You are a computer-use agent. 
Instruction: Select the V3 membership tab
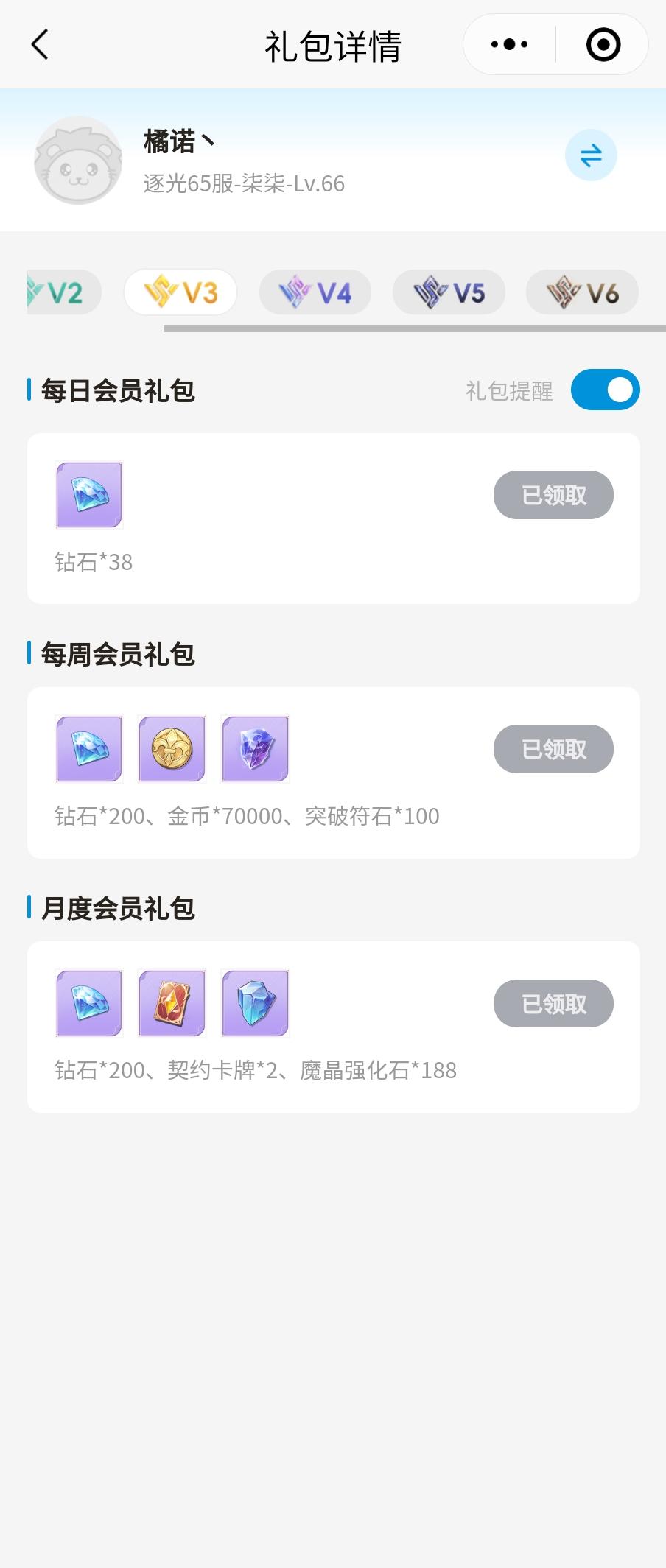(180, 292)
